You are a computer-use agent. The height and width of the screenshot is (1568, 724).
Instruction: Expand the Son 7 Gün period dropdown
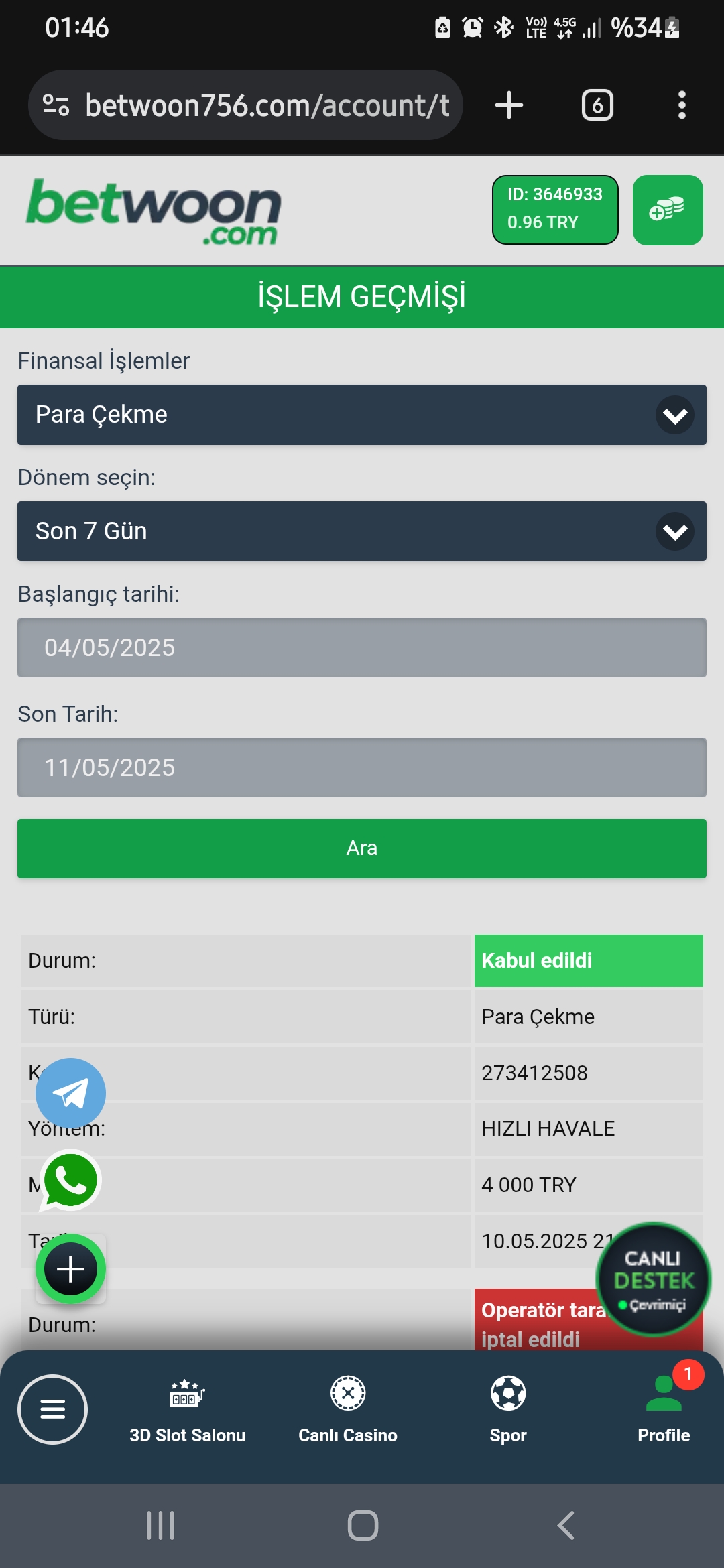[x=362, y=531]
